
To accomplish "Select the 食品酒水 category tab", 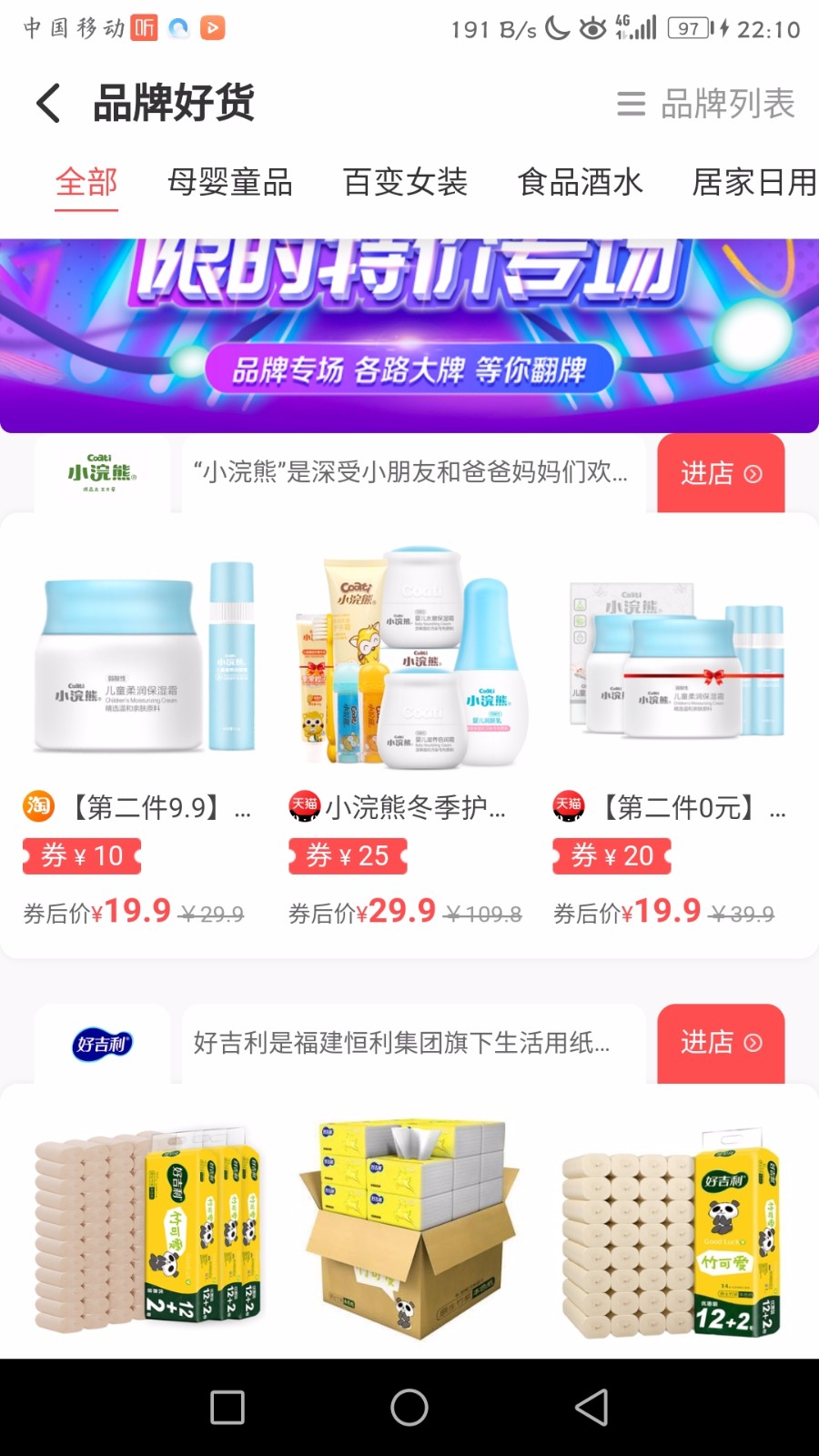I will (580, 182).
